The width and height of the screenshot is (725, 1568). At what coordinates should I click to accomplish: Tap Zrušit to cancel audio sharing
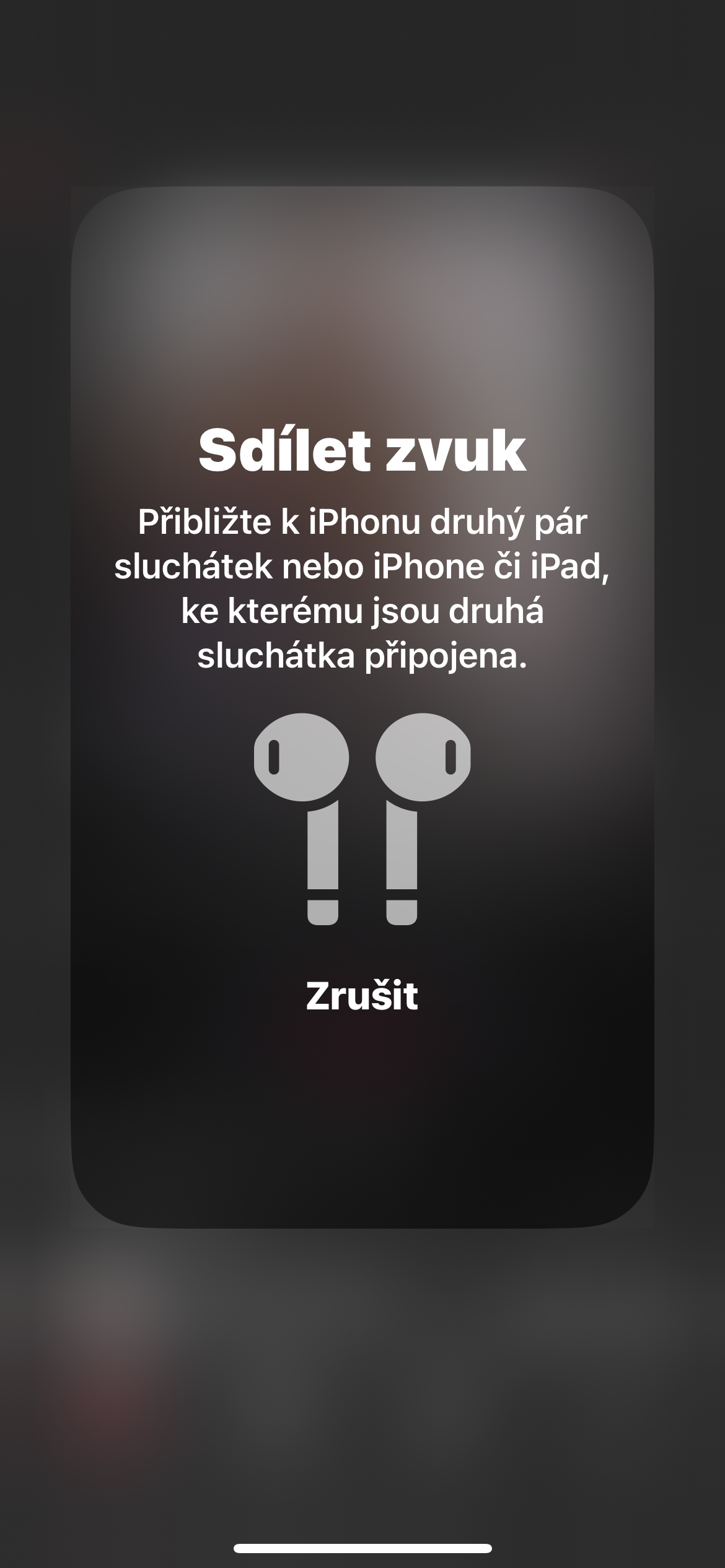362,996
